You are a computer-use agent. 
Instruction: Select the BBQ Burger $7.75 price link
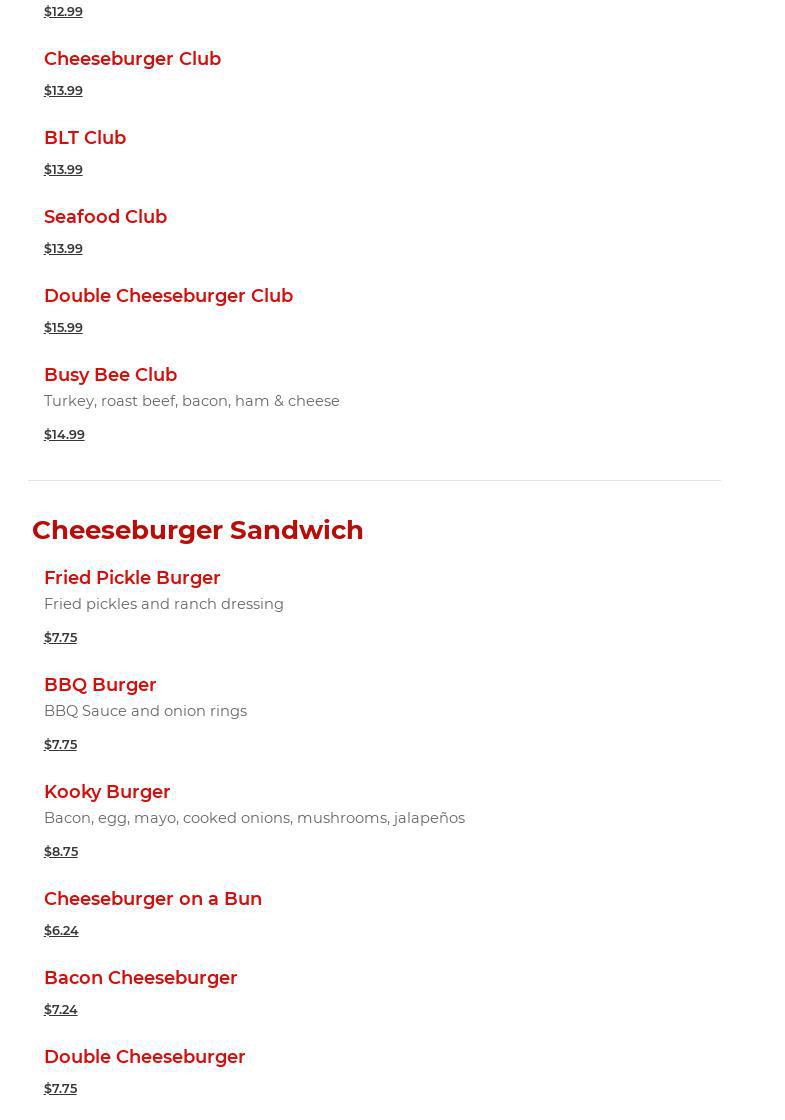click(x=60, y=745)
